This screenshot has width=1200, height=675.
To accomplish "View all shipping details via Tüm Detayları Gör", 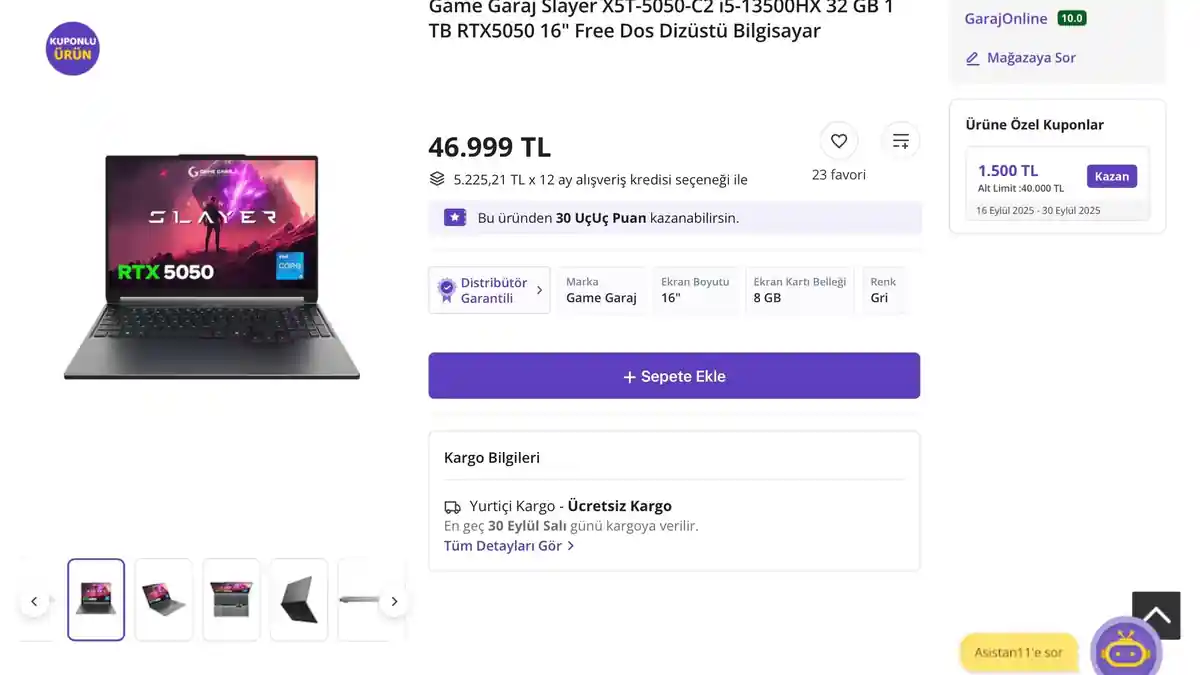I will (509, 546).
